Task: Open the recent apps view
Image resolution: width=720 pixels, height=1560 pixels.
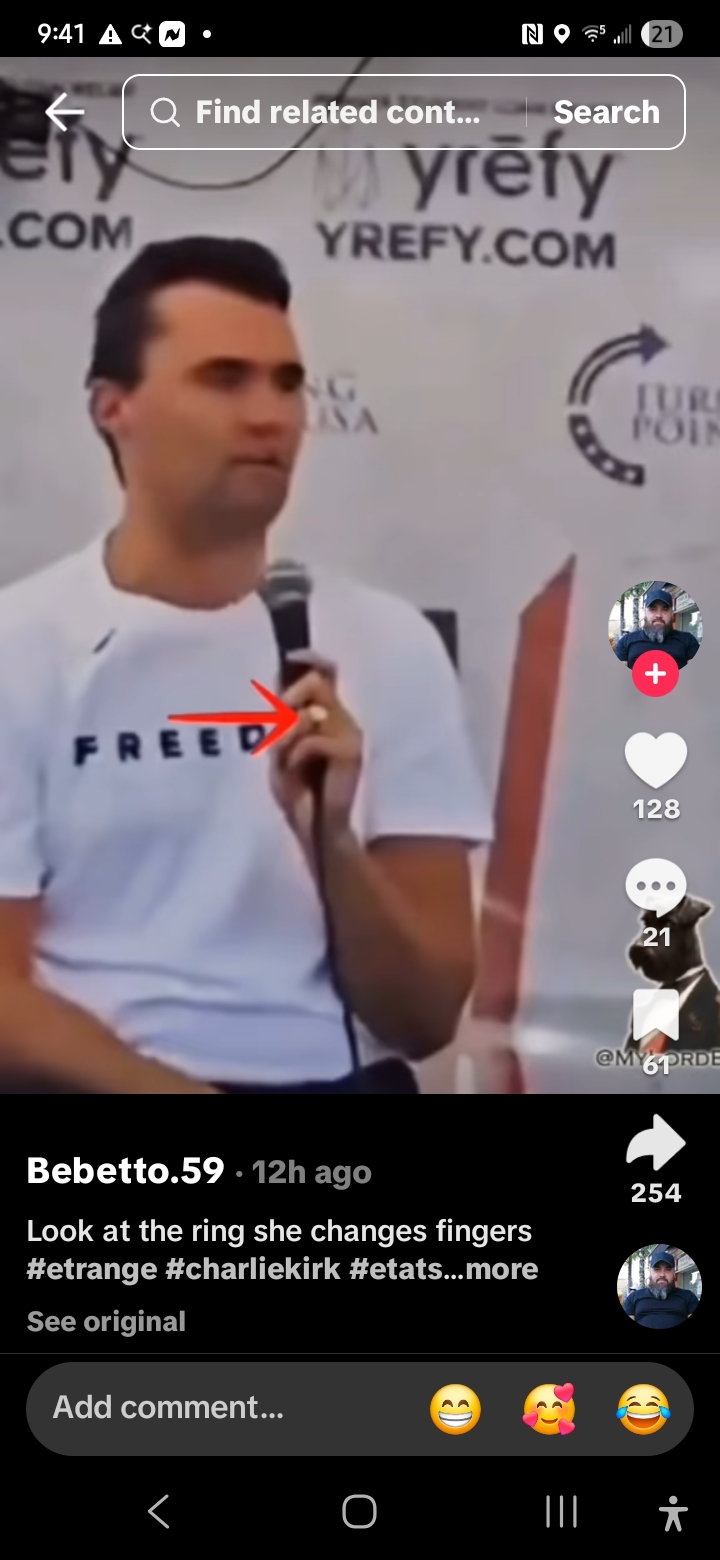Action: click(x=561, y=1511)
